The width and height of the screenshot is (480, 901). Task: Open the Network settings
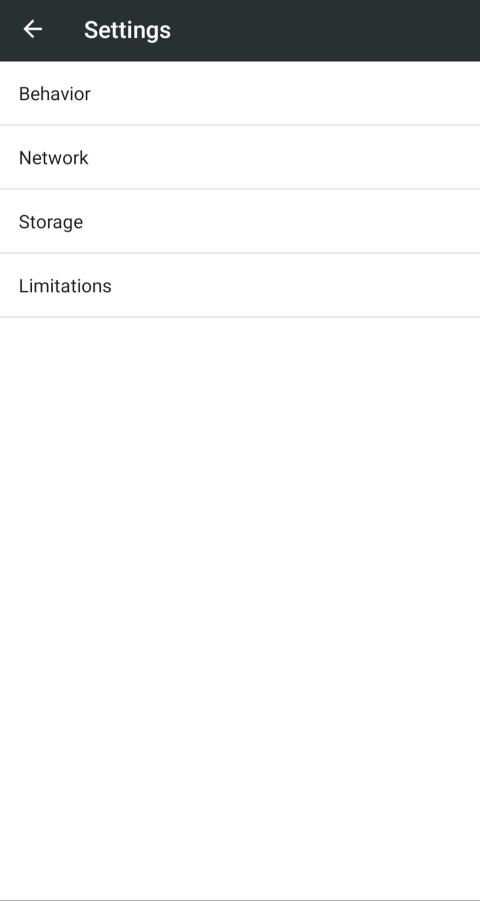[240, 157]
